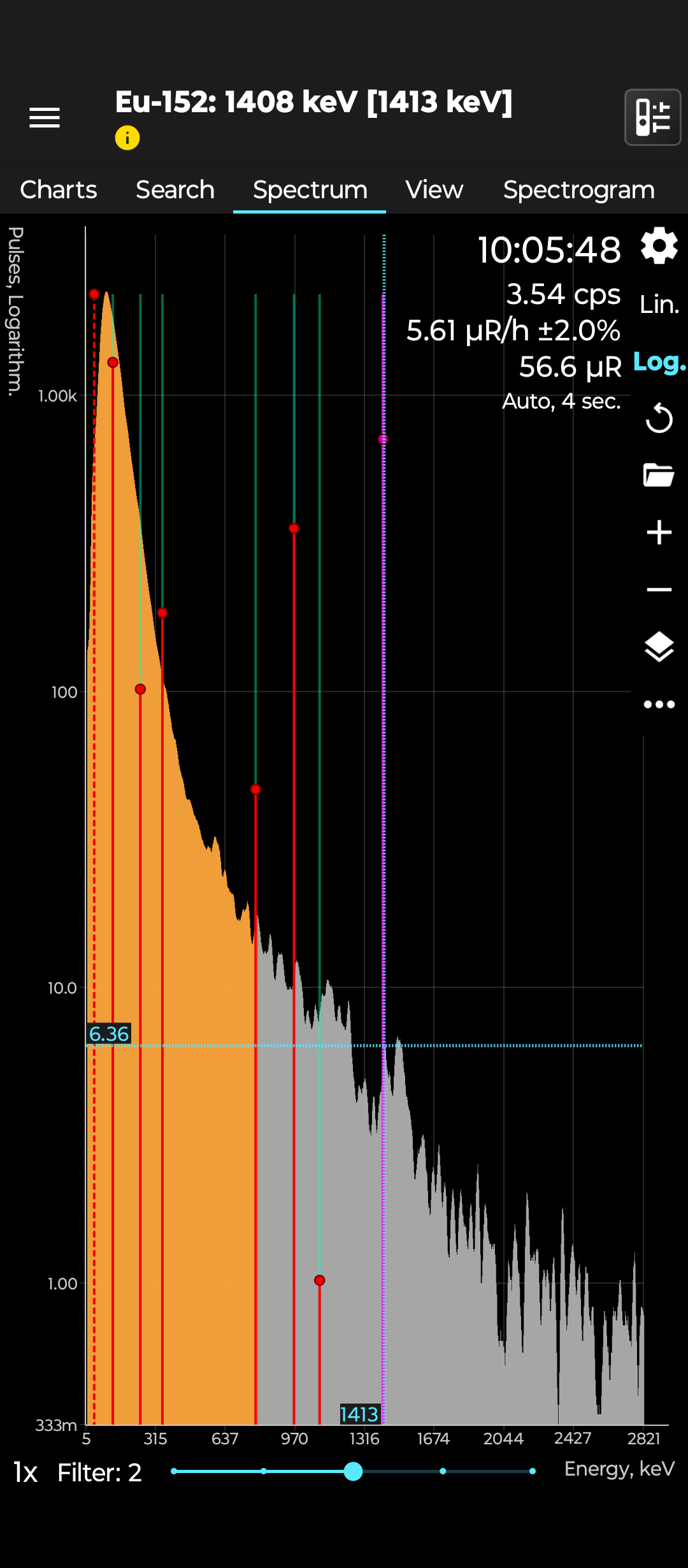Reset the spectrum with the refresh icon
The image size is (688, 1568).
tap(659, 418)
